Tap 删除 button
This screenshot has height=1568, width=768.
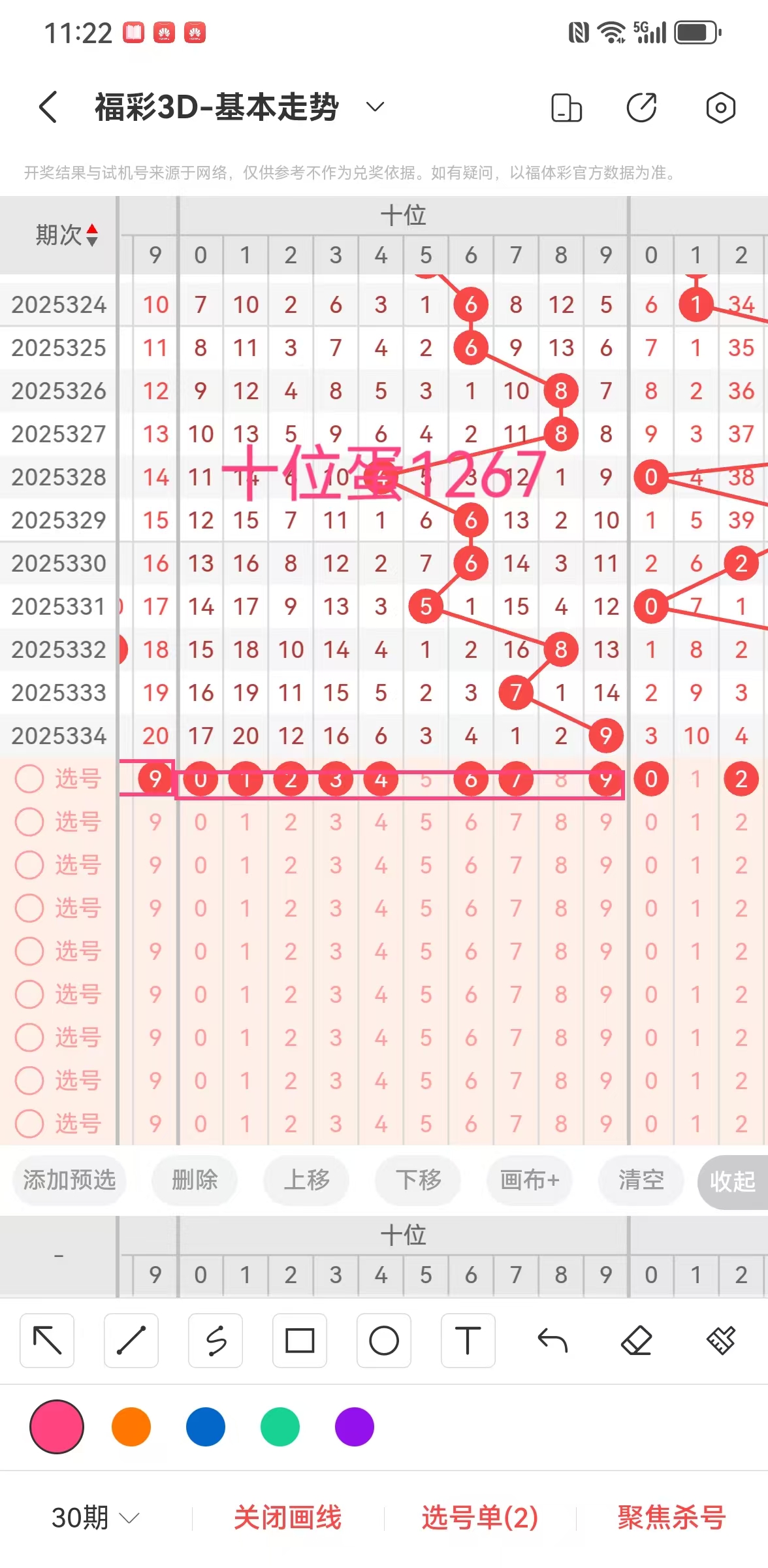pos(195,1180)
